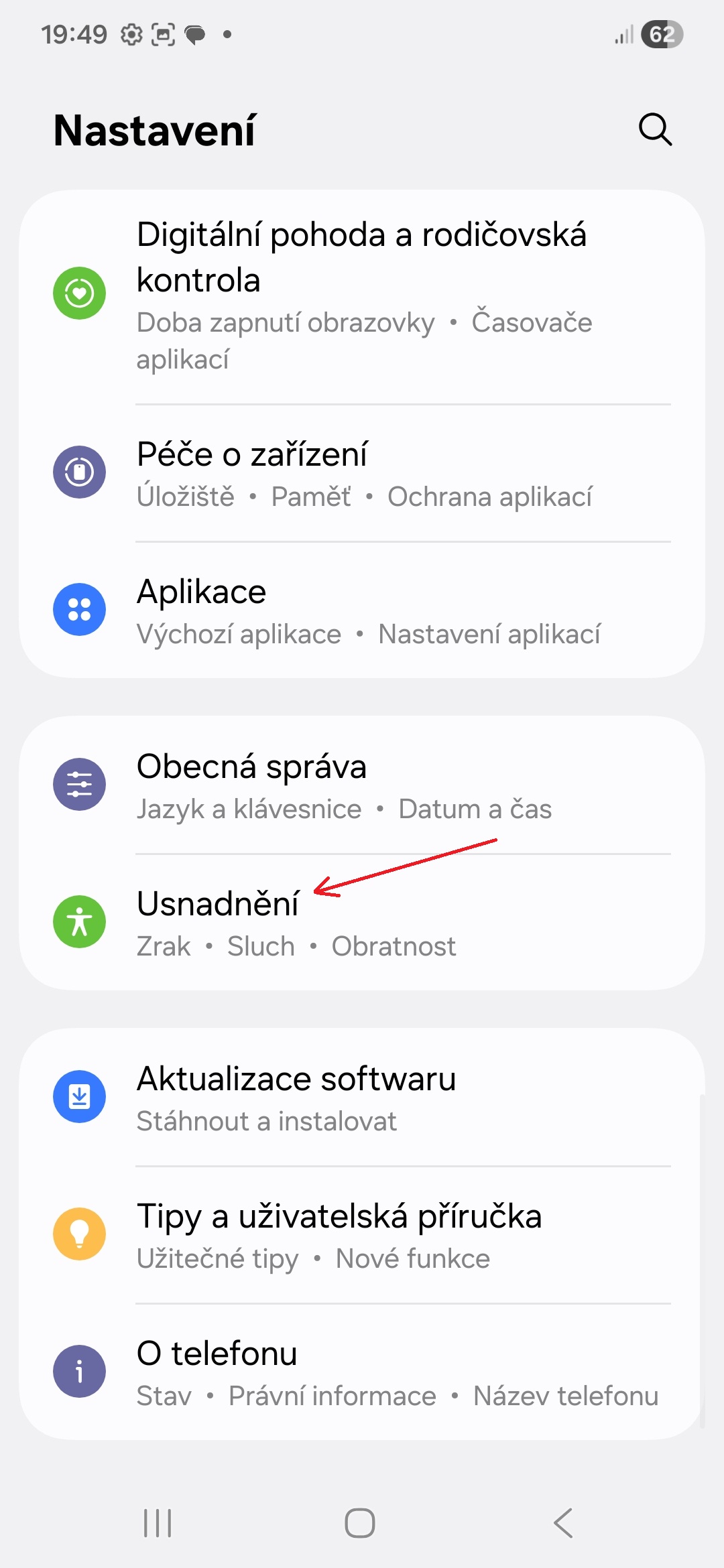Open the search icon in Nastavení
724x1568 pixels.
click(x=655, y=129)
